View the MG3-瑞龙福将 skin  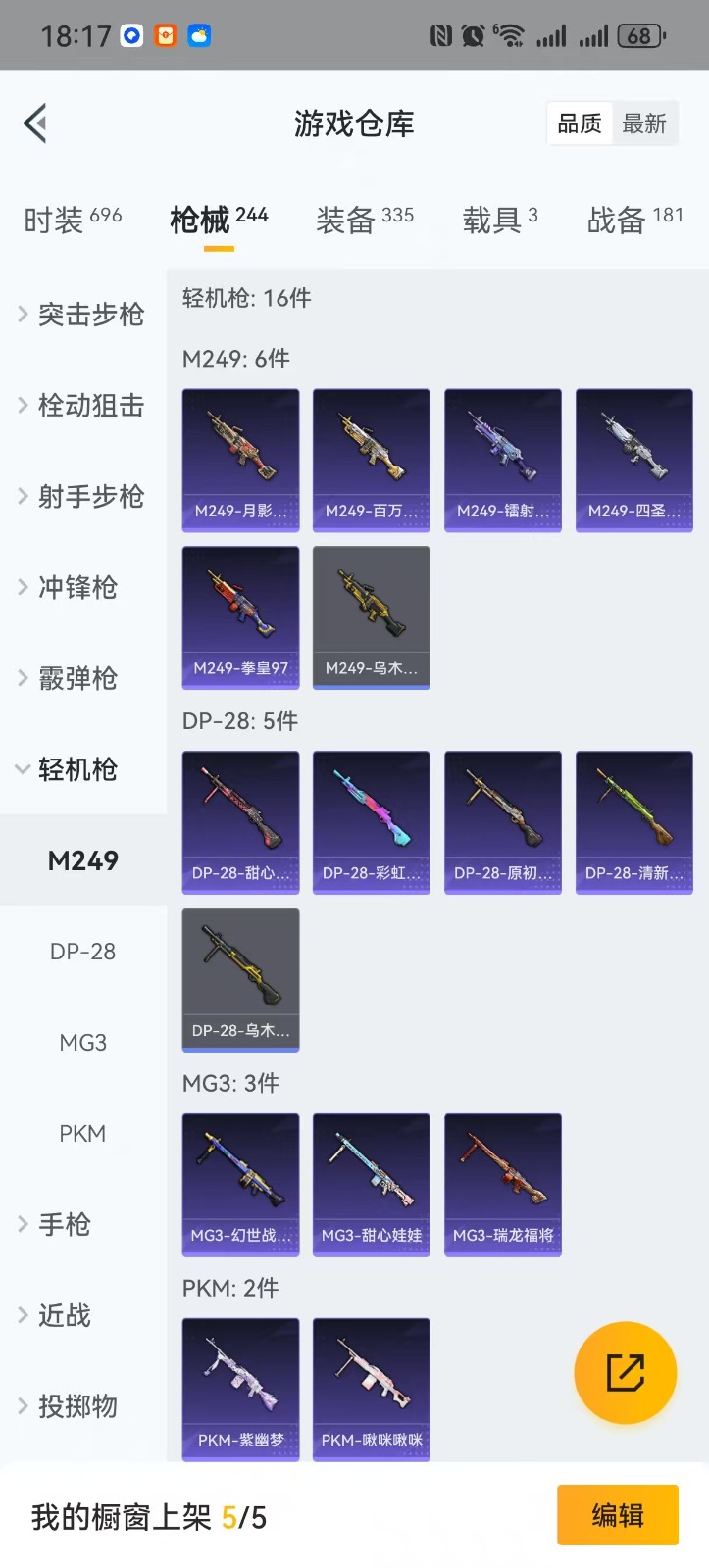pyautogui.click(x=502, y=1184)
